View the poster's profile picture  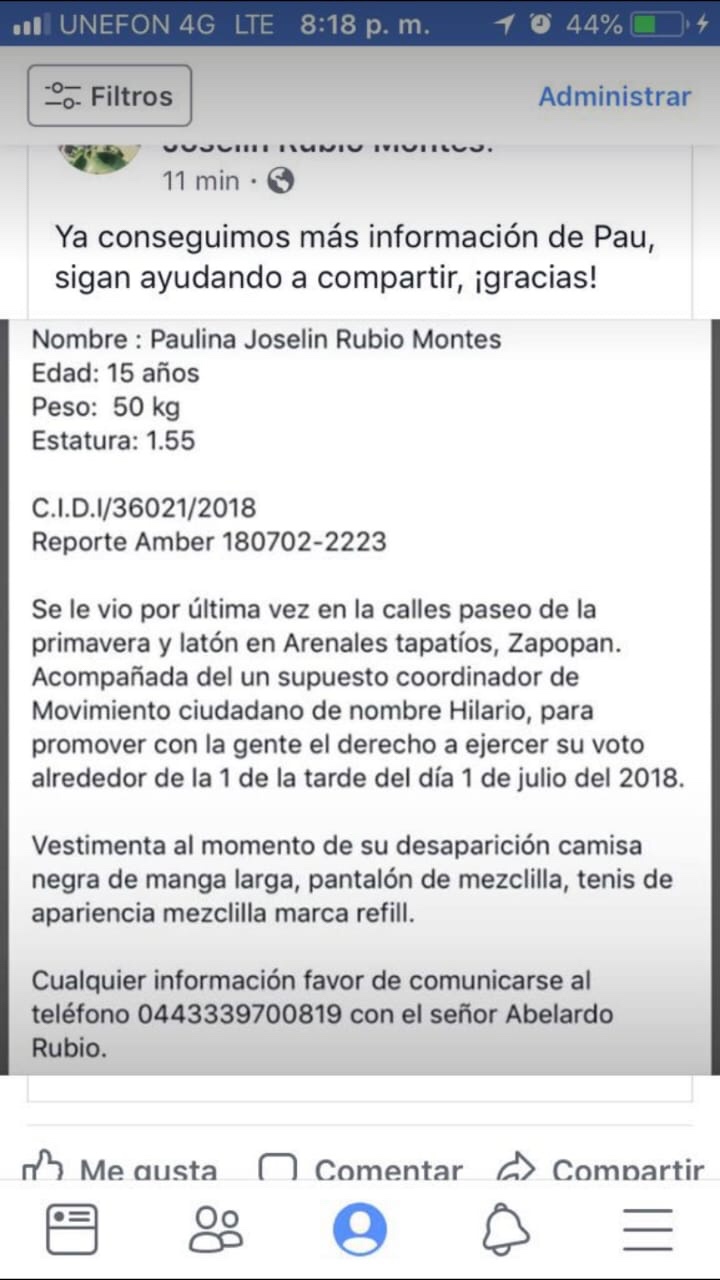tap(100, 158)
